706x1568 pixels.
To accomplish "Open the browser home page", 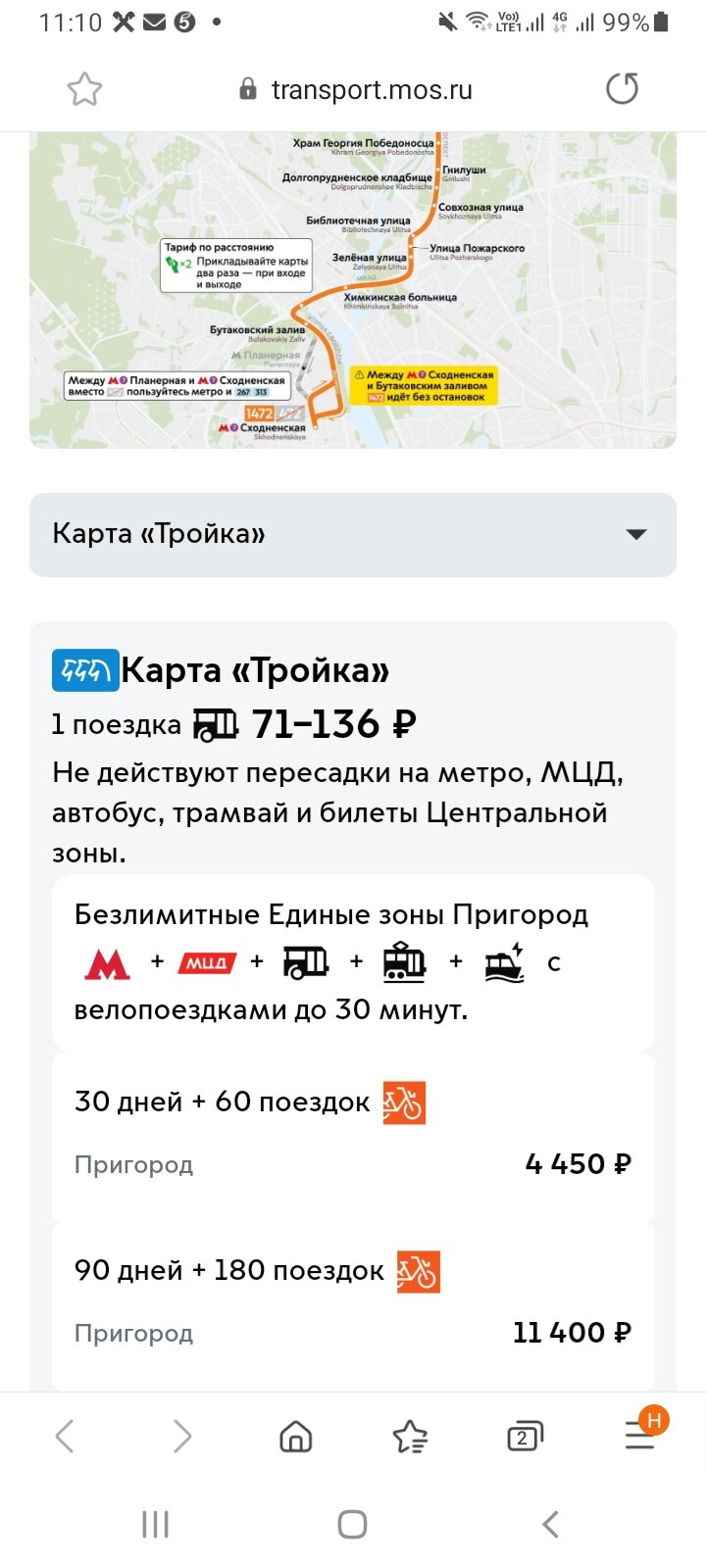I will [295, 1437].
